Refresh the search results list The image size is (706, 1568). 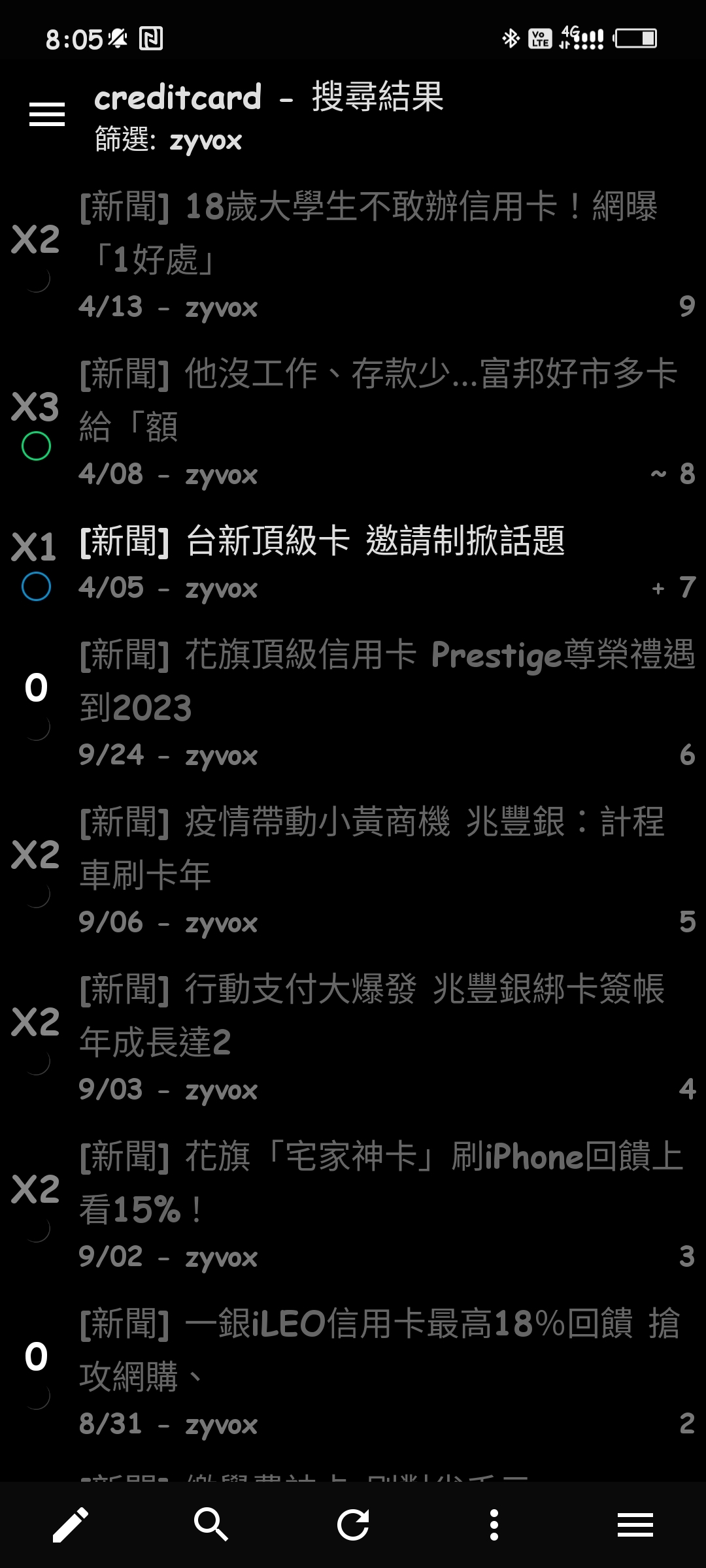click(353, 1525)
